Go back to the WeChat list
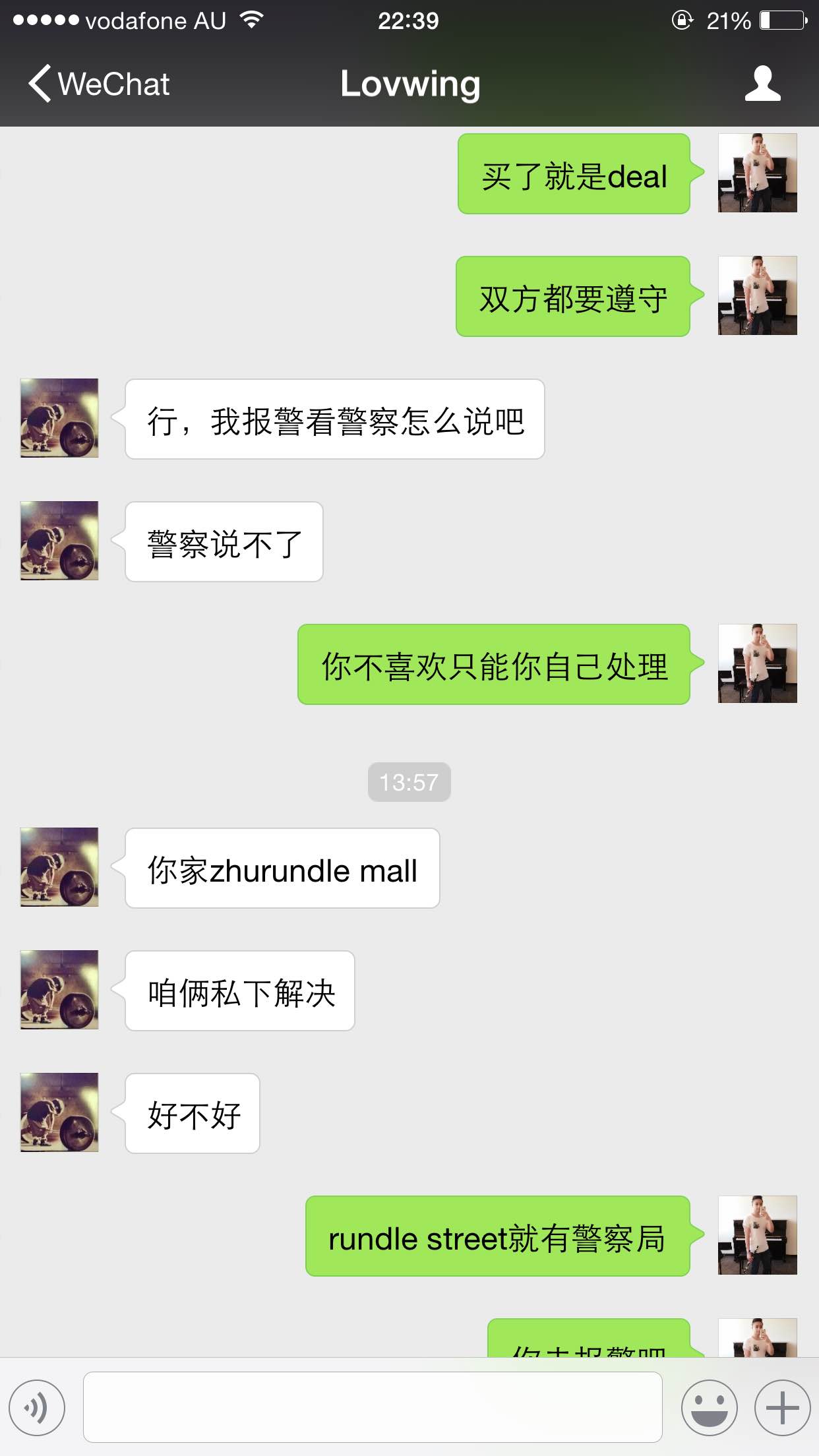This screenshot has width=819, height=1456. tap(99, 84)
